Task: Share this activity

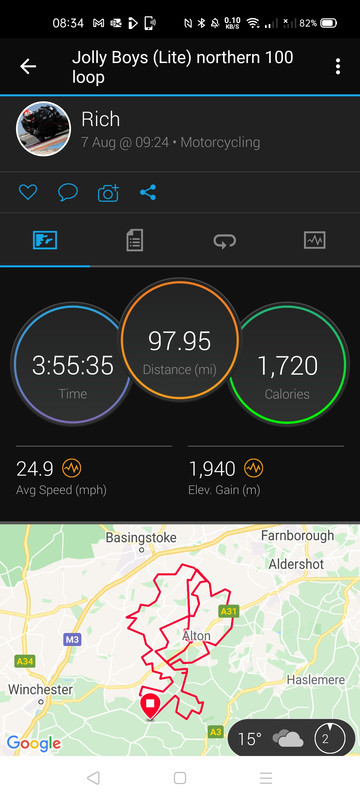Action: tap(148, 192)
